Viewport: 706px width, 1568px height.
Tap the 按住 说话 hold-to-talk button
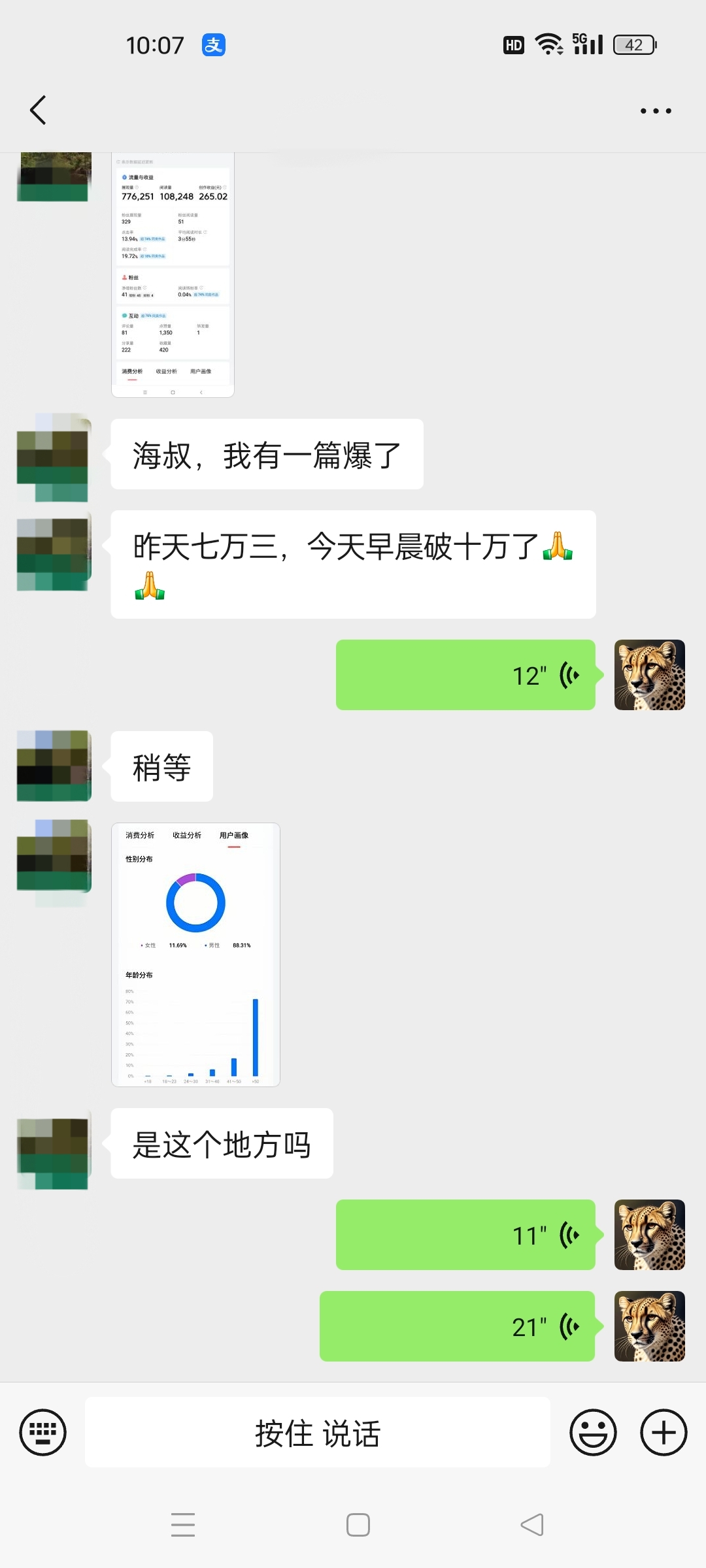tap(318, 1432)
